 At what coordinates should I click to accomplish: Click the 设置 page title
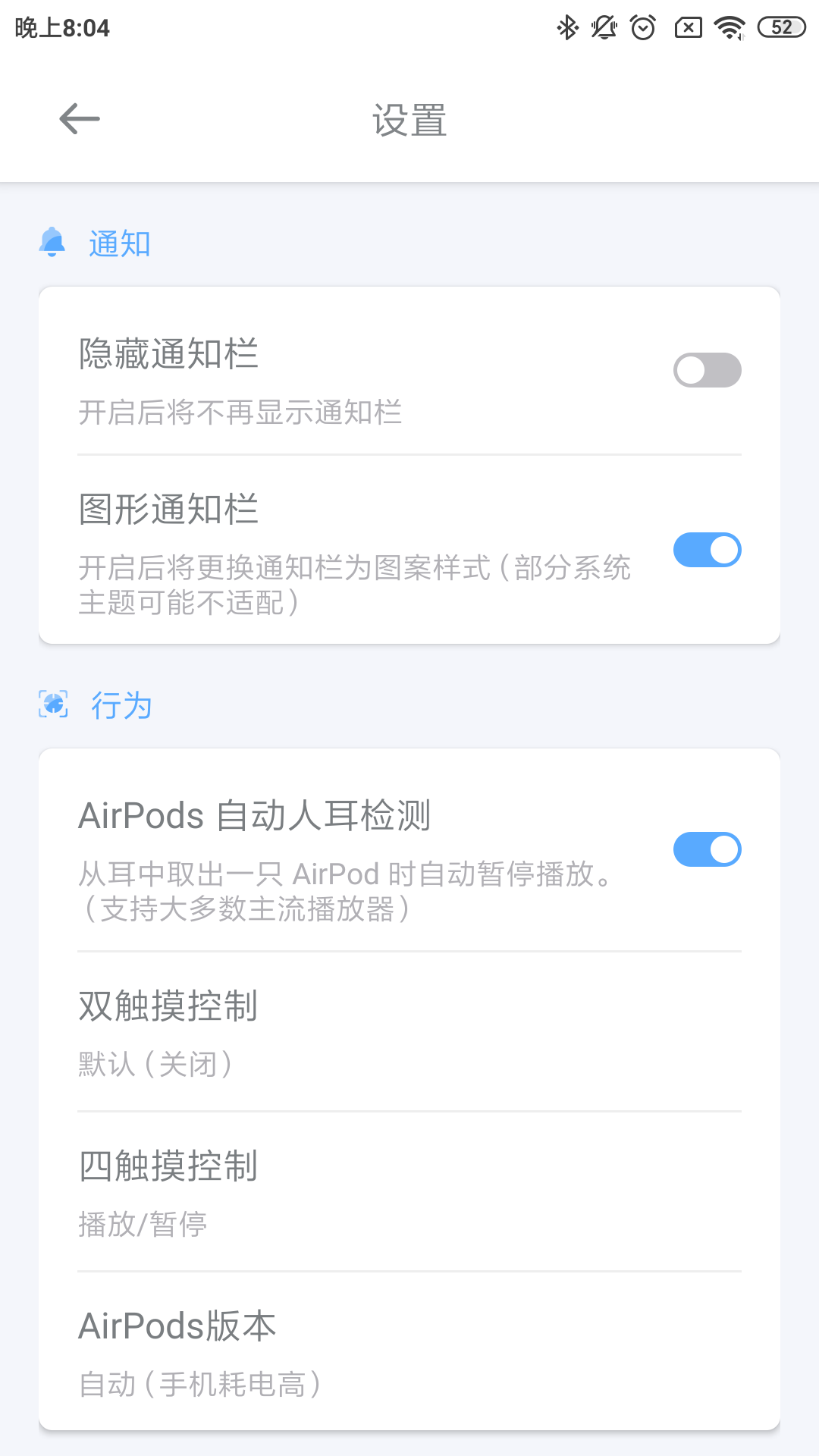tap(409, 119)
